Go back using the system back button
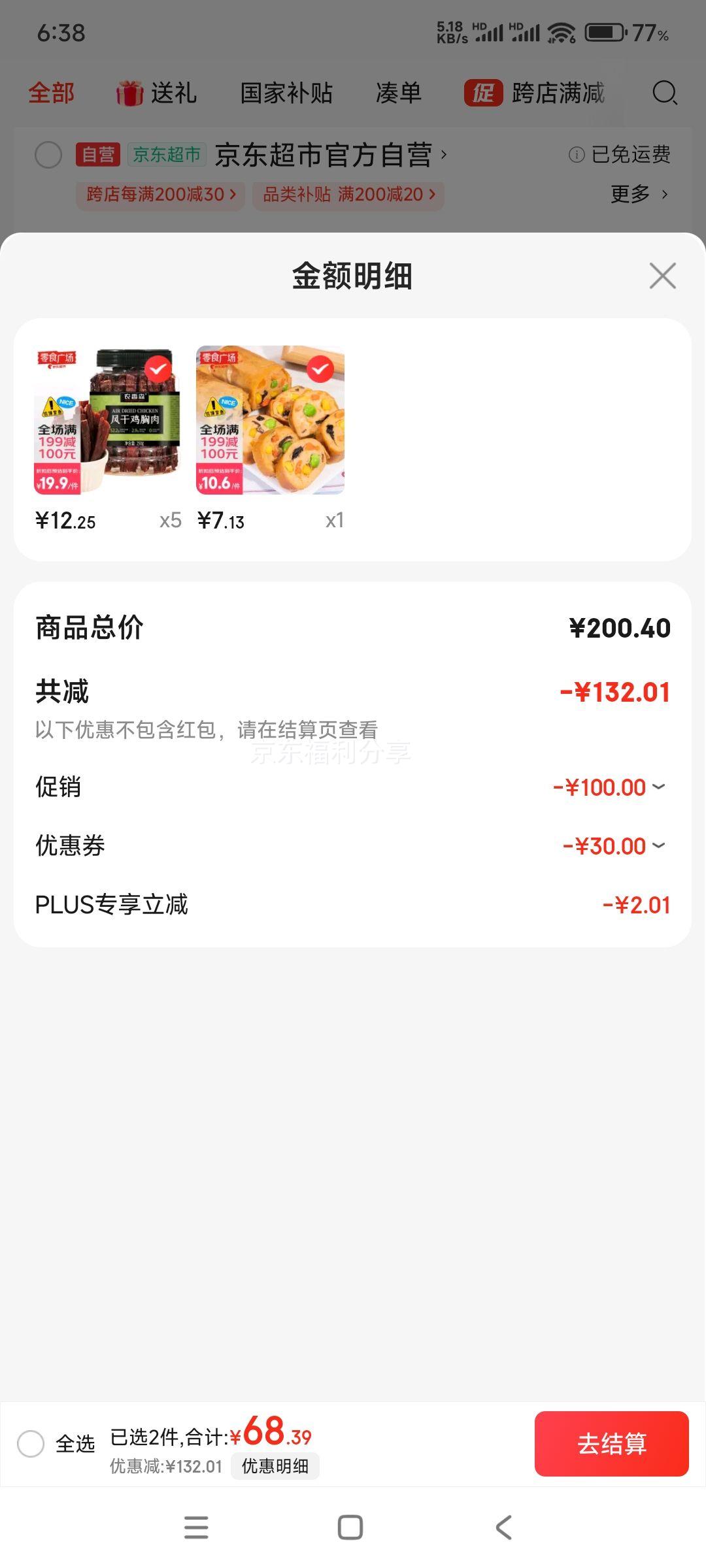Image resolution: width=706 pixels, height=1568 pixels. click(x=503, y=1527)
